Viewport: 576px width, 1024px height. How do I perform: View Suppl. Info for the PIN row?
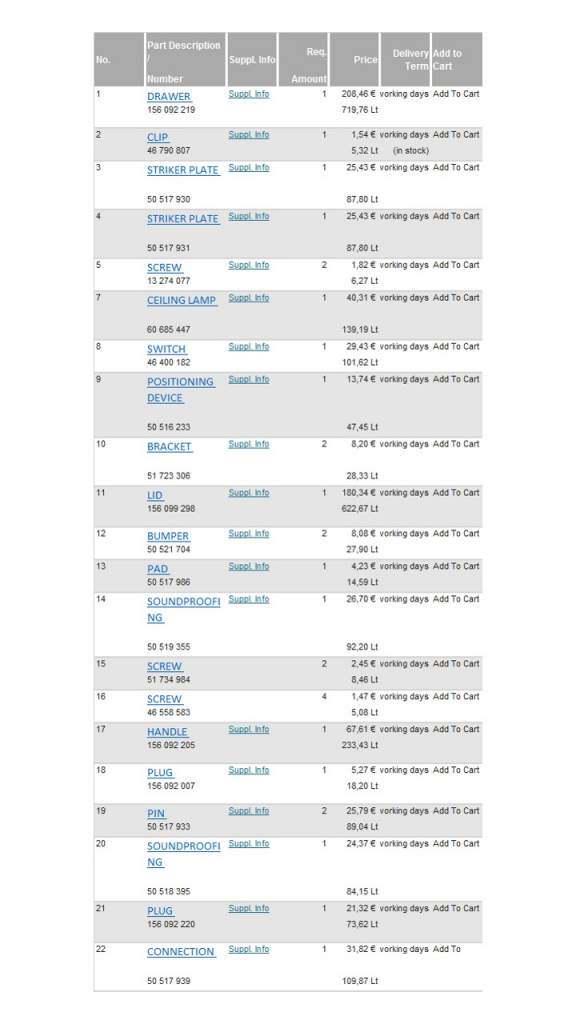249,810
